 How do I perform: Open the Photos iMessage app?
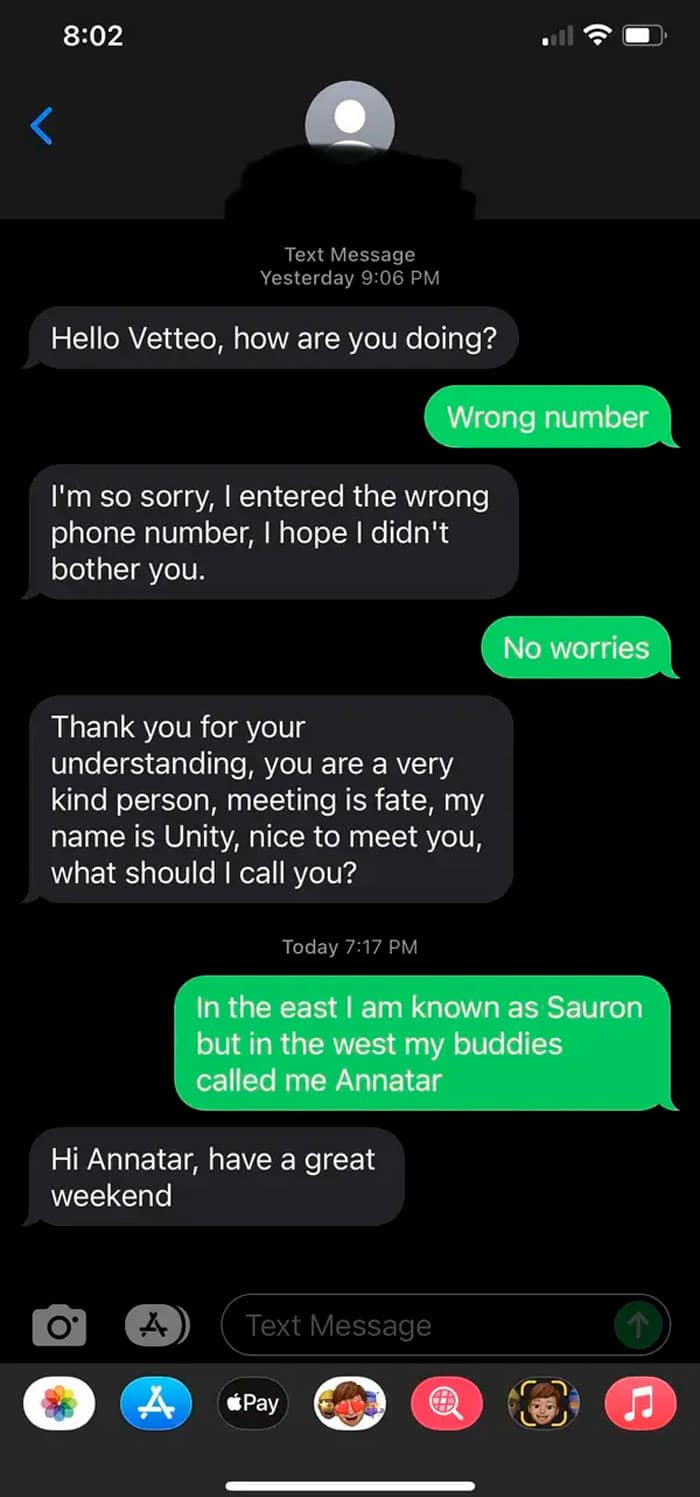click(x=60, y=1404)
